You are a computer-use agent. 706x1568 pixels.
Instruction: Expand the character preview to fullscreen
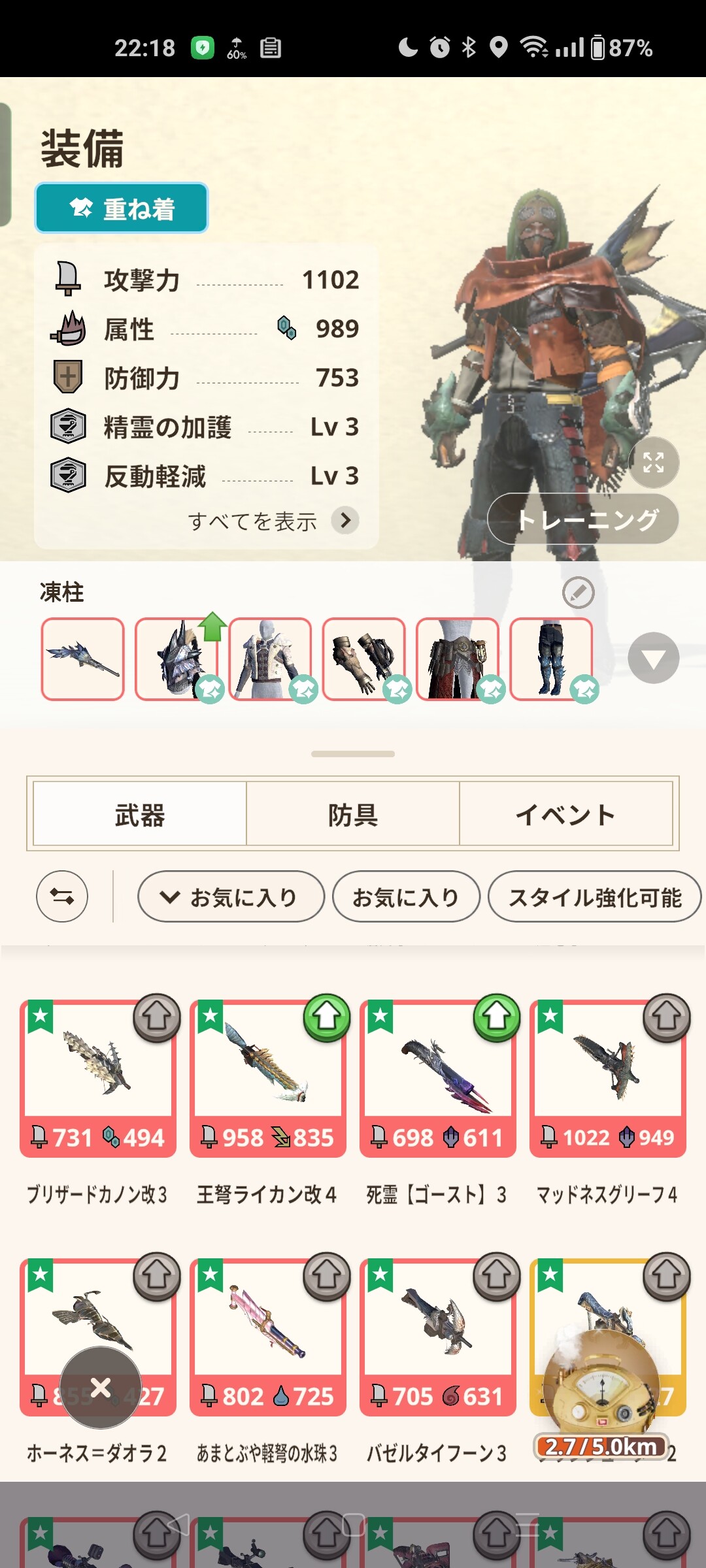[x=654, y=463]
